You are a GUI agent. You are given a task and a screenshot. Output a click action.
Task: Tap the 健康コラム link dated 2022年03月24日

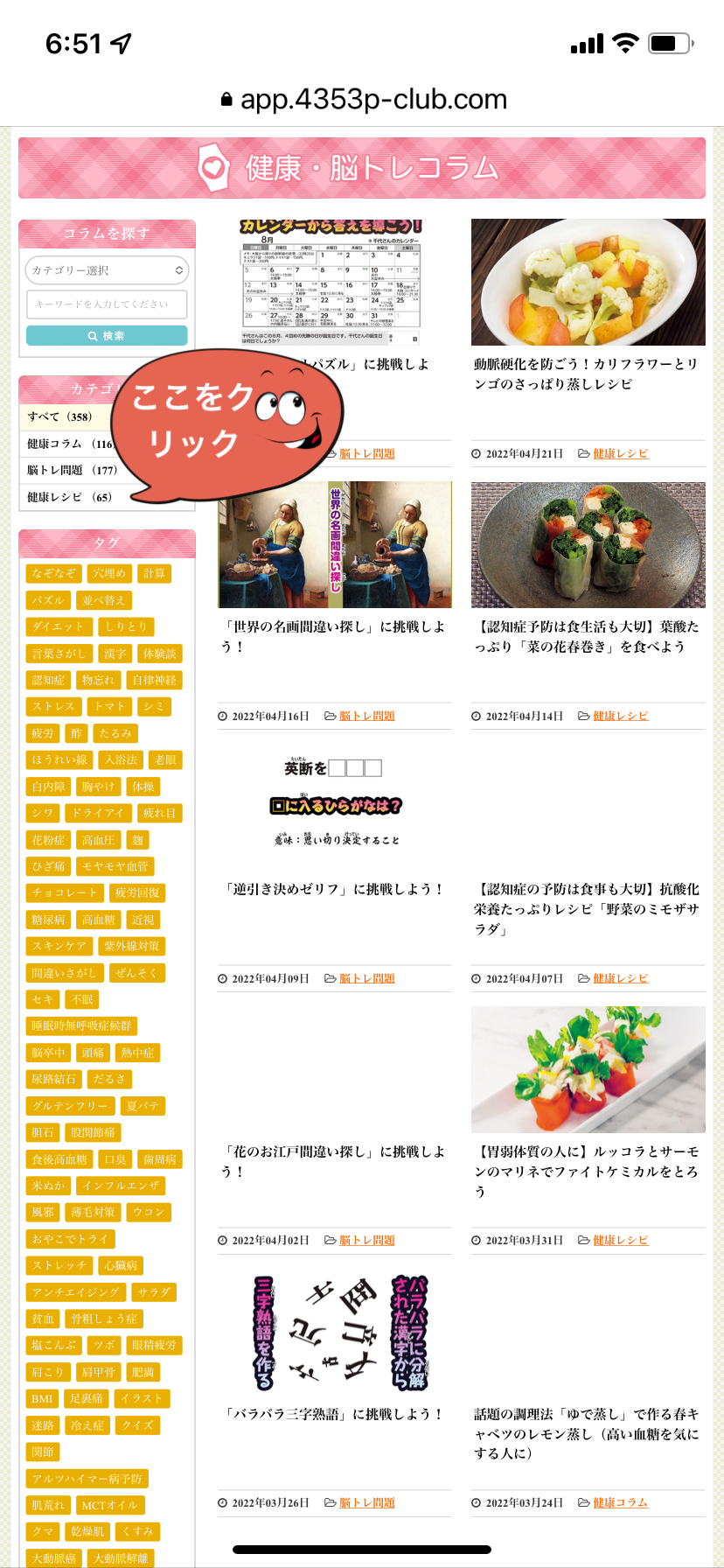[620, 1502]
